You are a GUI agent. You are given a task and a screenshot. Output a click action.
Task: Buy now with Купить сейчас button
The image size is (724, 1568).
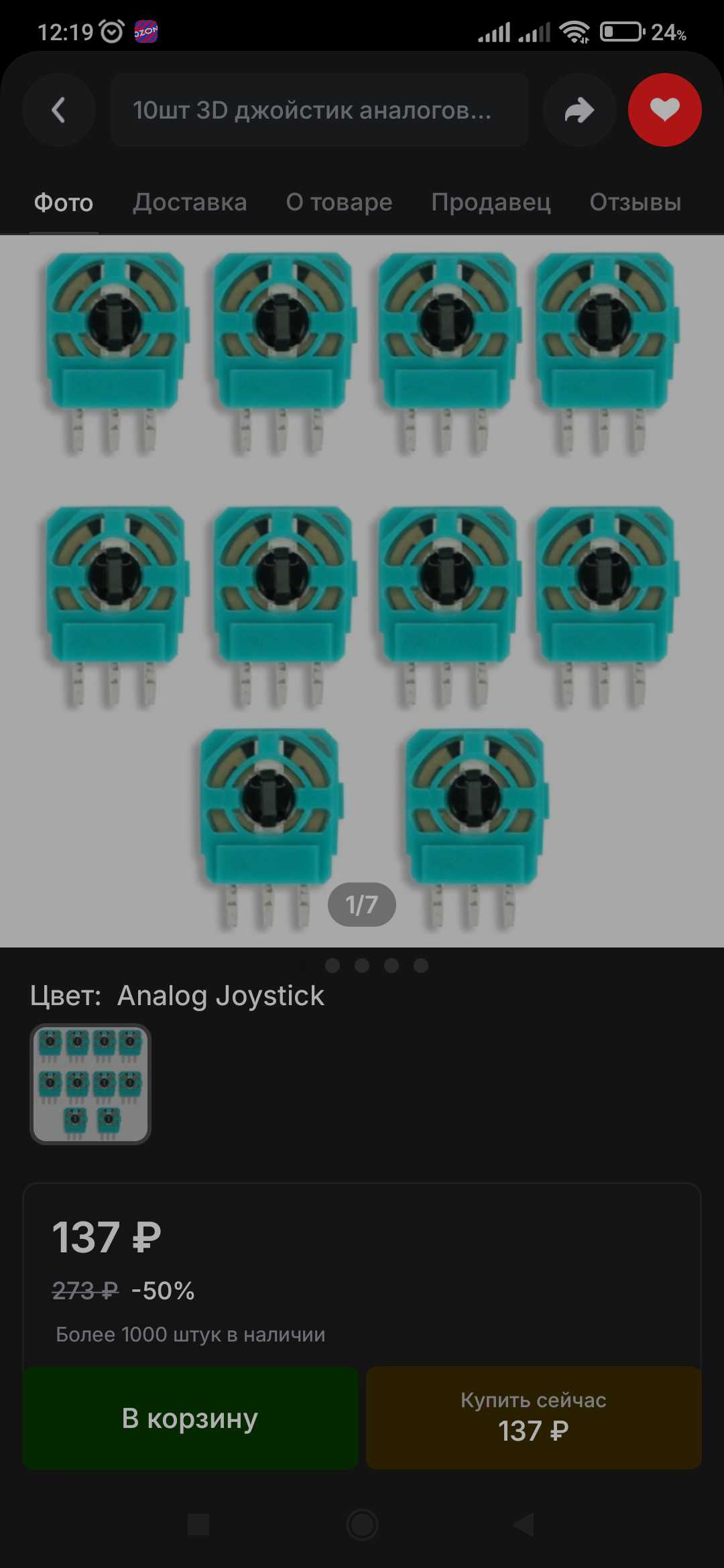tap(534, 1418)
